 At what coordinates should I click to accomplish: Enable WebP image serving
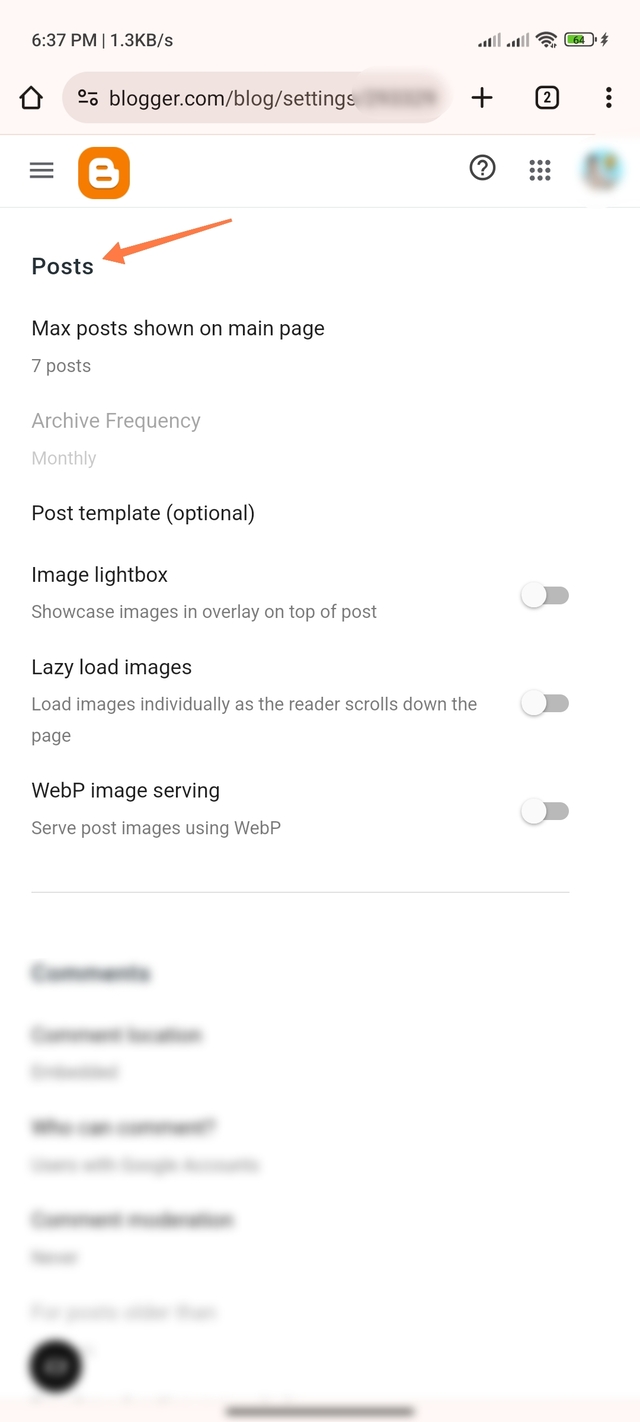point(545,812)
